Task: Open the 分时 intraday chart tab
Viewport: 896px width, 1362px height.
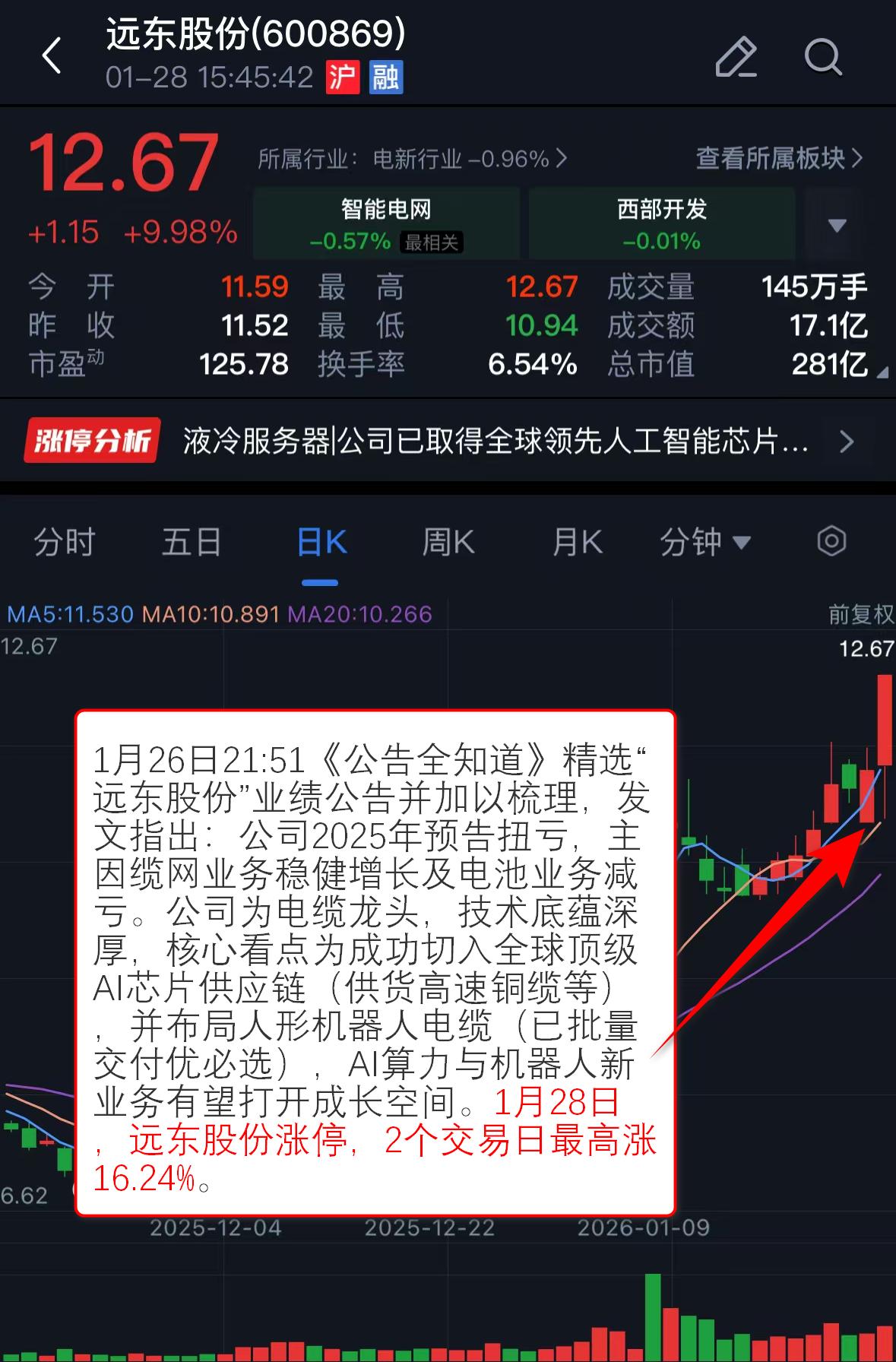Action: [64, 541]
